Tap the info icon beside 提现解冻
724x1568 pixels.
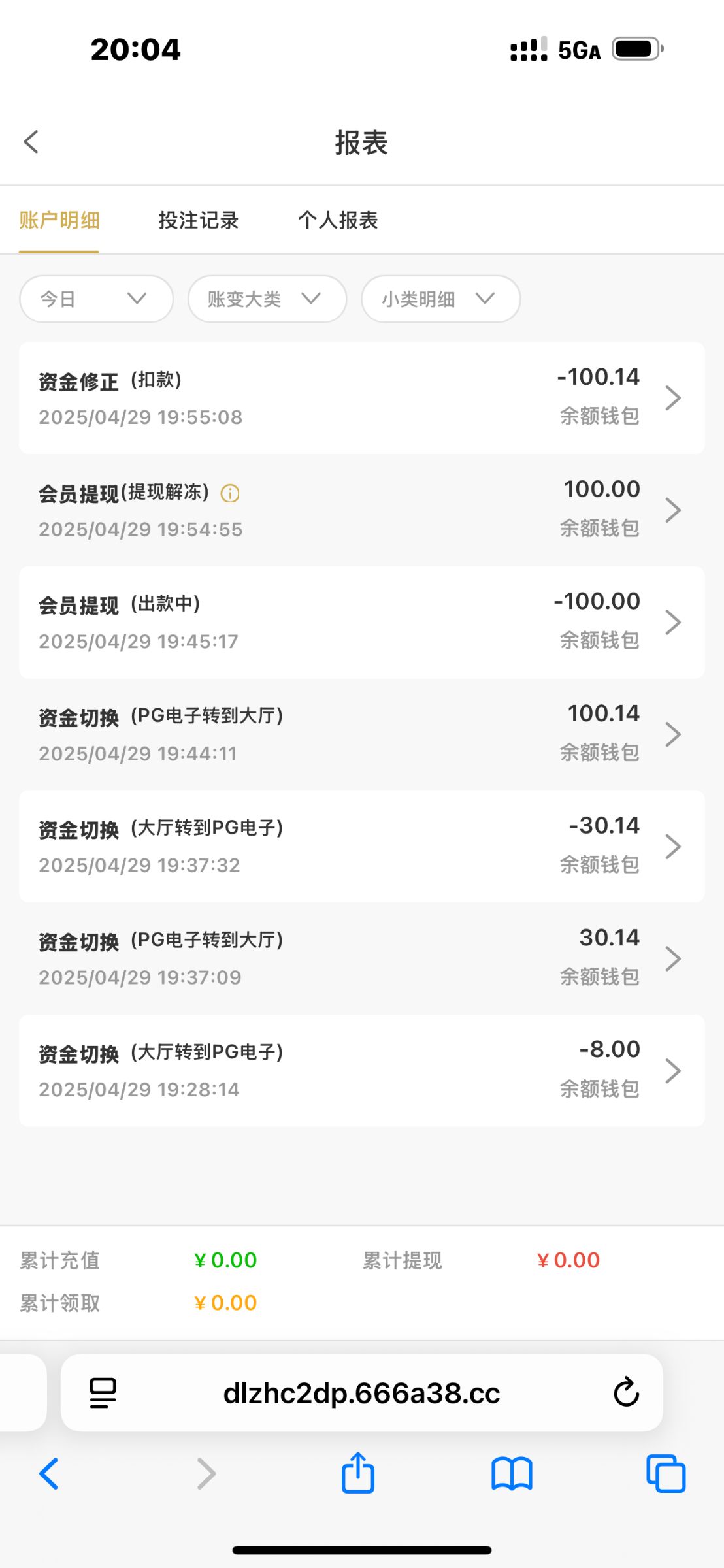coord(230,493)
